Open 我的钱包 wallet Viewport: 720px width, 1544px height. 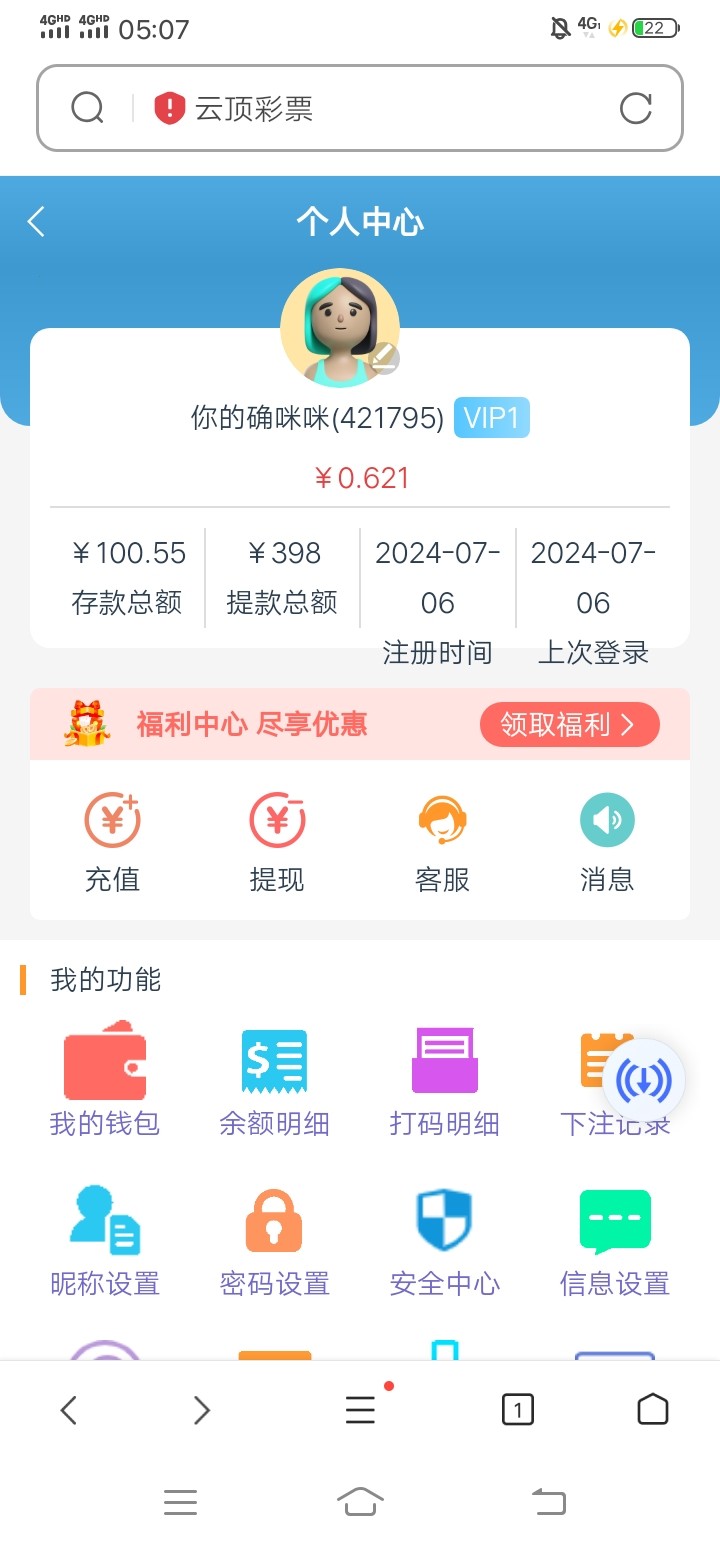pos(105,1082)
